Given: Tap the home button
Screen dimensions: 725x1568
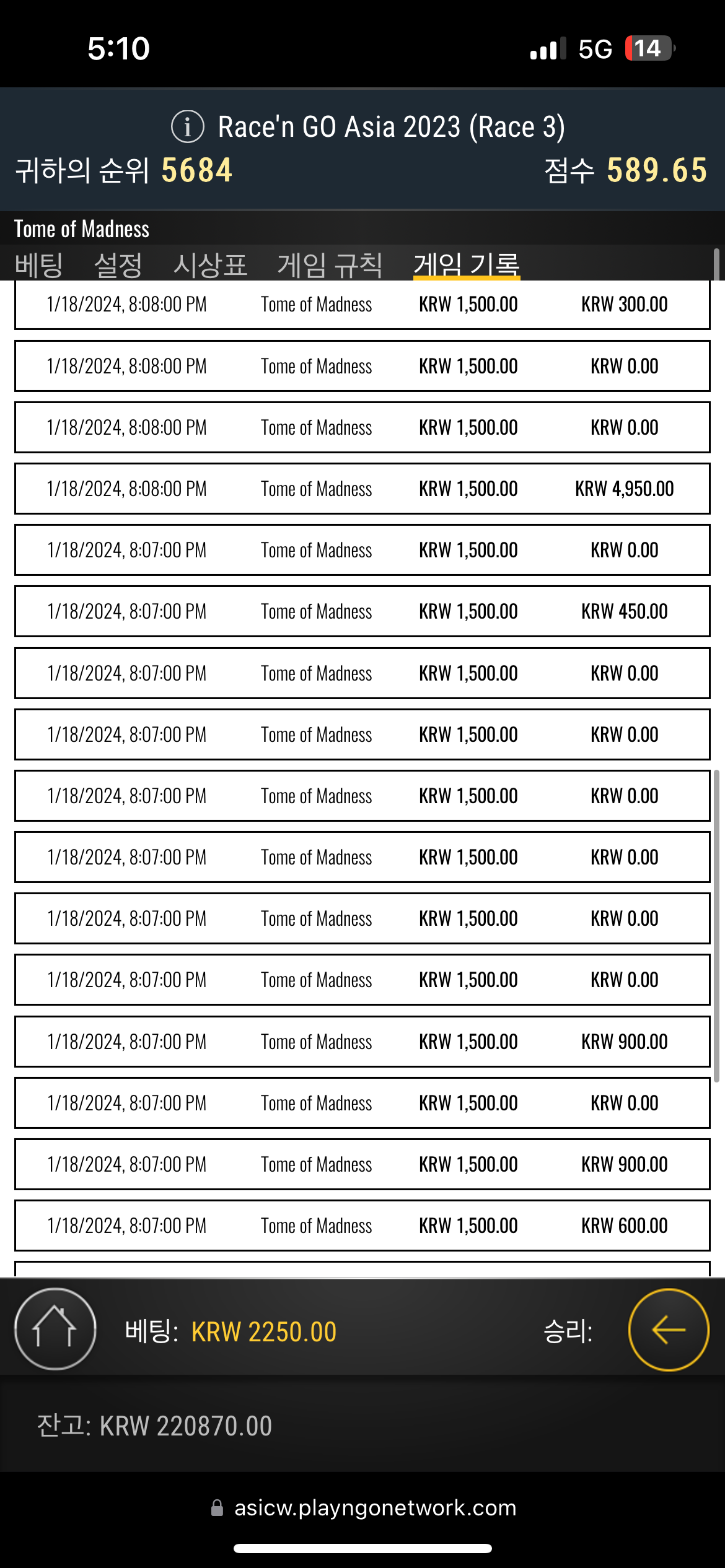Looking at the screenshot, I should [55, 1329].
